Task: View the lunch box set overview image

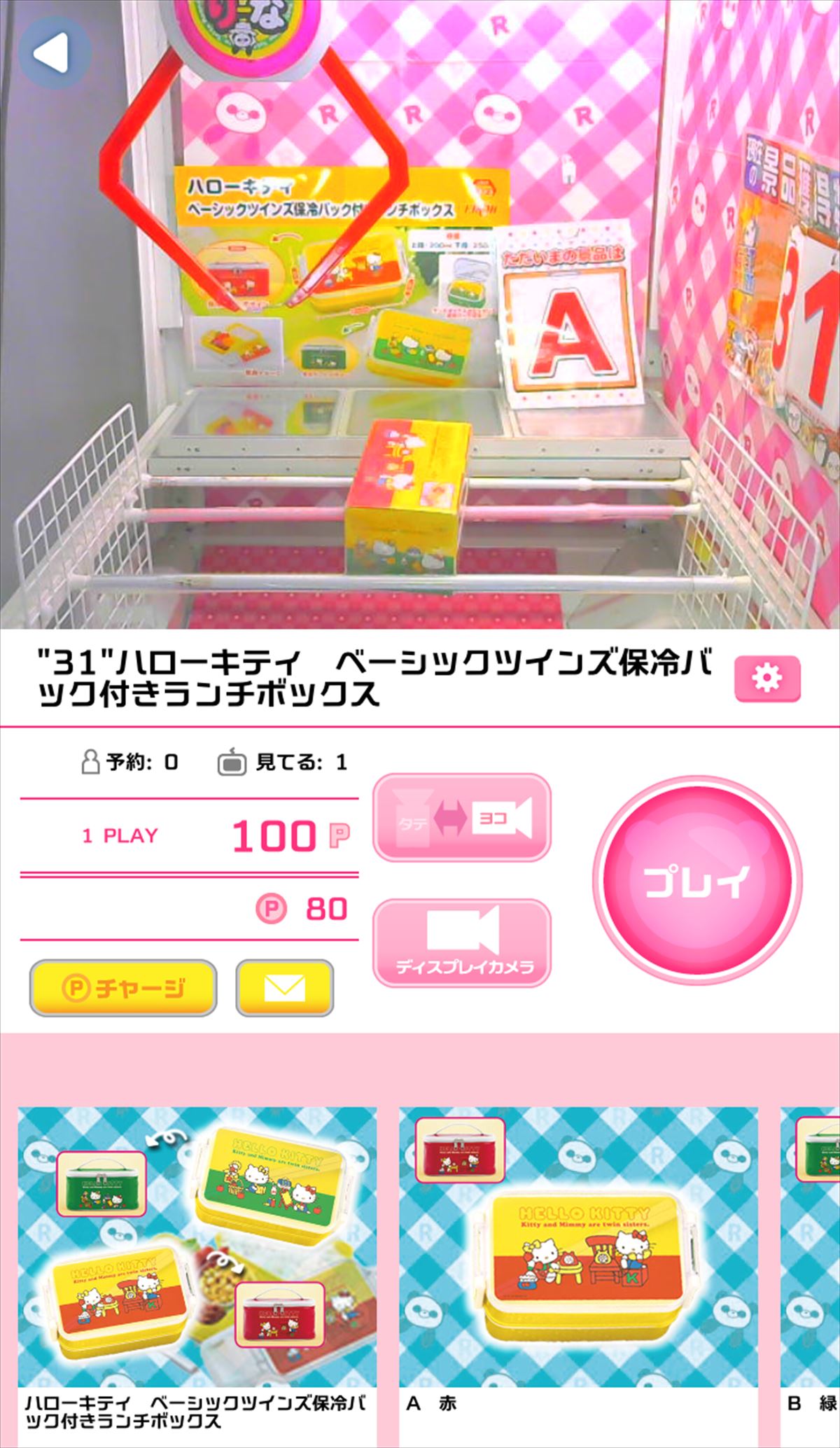Action: click(197, 1246)
